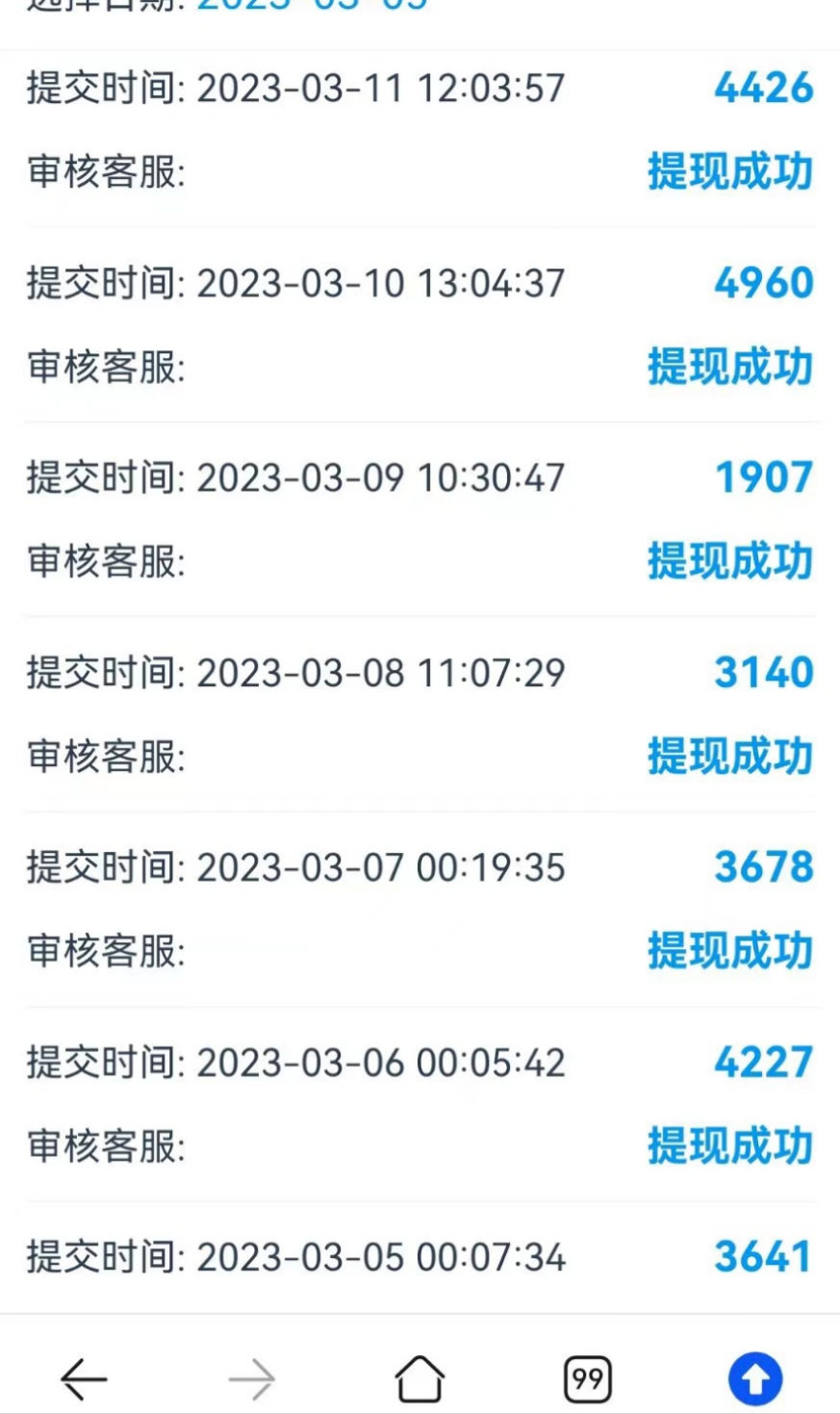Click amount 4227 dated 2023-03-06

(x=761, y=1063)
